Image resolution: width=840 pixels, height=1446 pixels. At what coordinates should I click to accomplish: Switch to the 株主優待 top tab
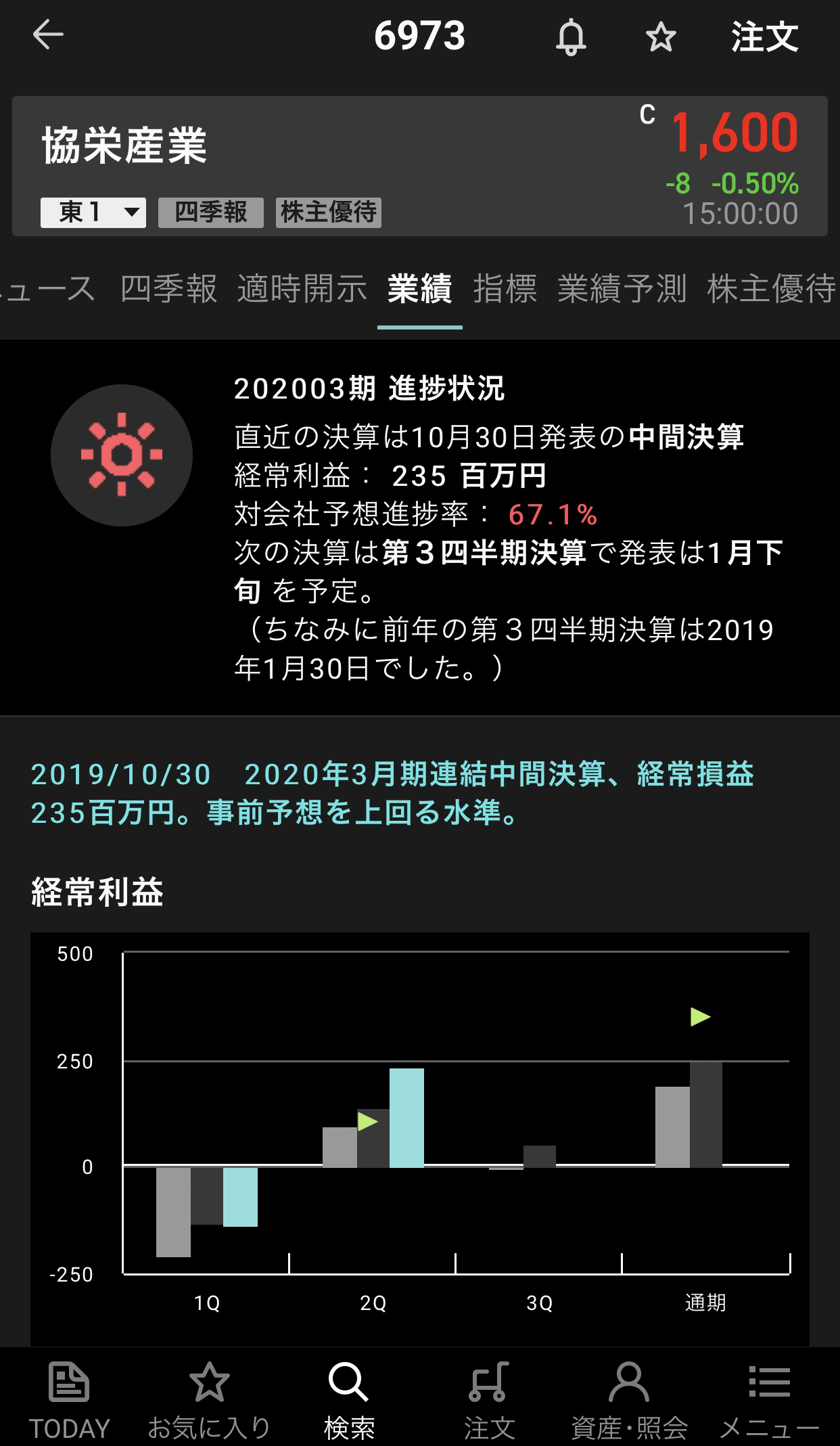[x=771, y=289]
